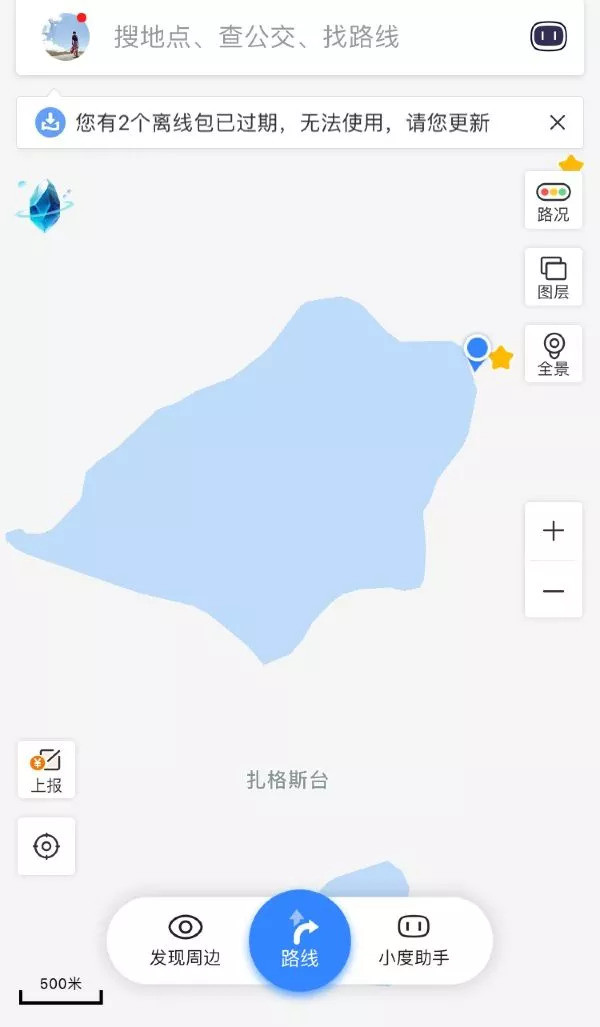Open 小度助手 assistant
This screenshot has height=1027, width=600.
coord(413,940)
